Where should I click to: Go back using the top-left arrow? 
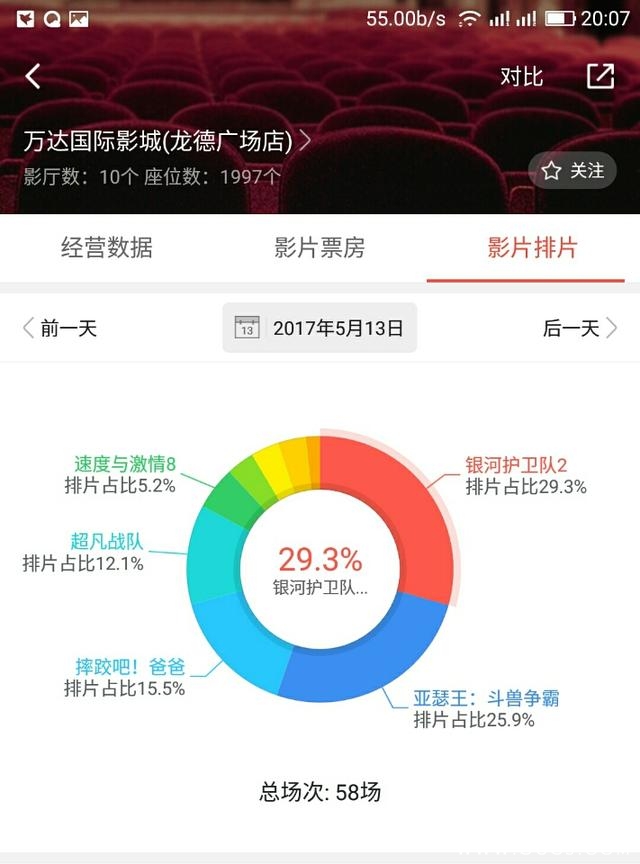[x=34, y=77]
